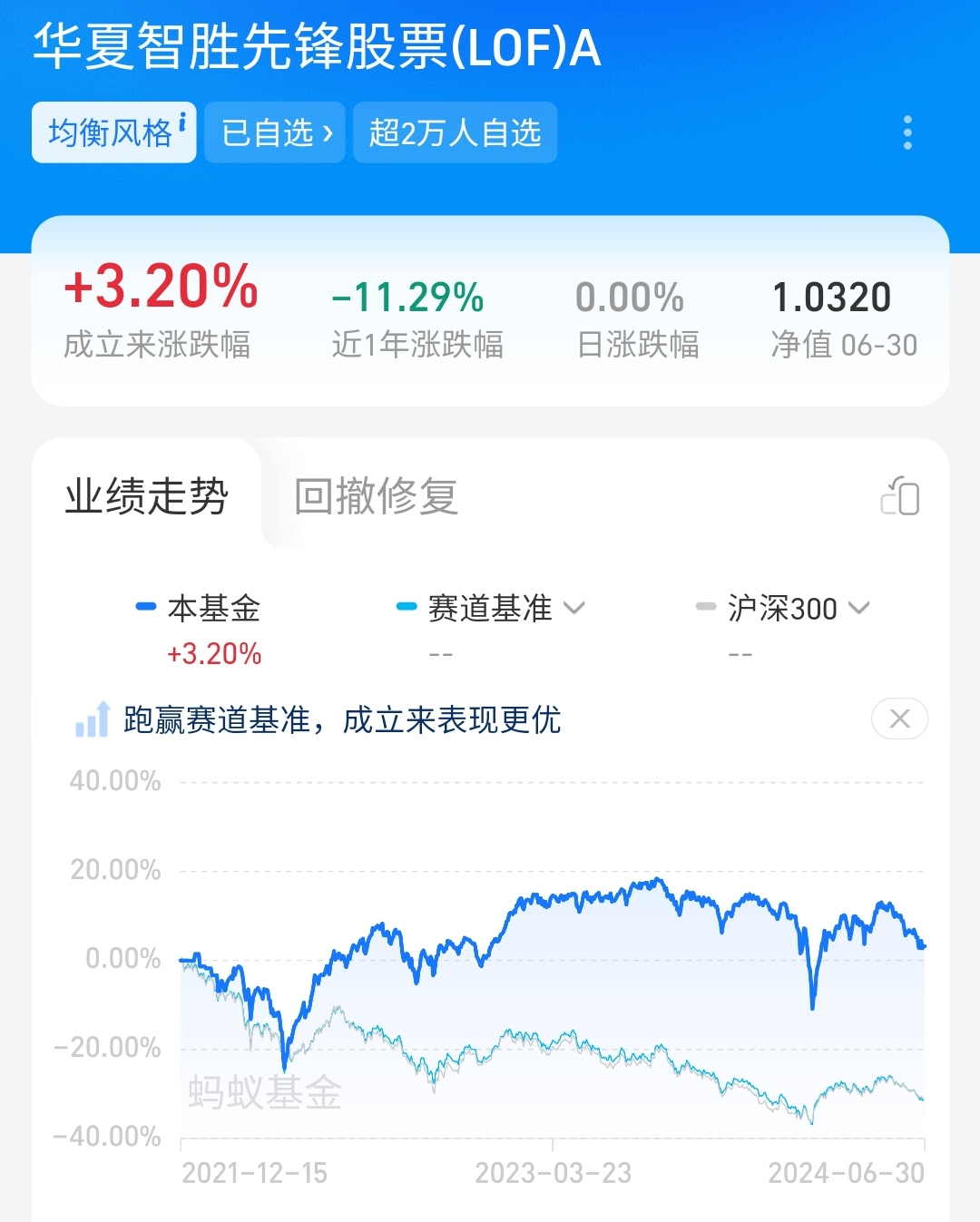The width and height of the screenshot is (980, 1222).
Task: Switch to the 回撤修复 tab
Action: click(x=376, y=496)
